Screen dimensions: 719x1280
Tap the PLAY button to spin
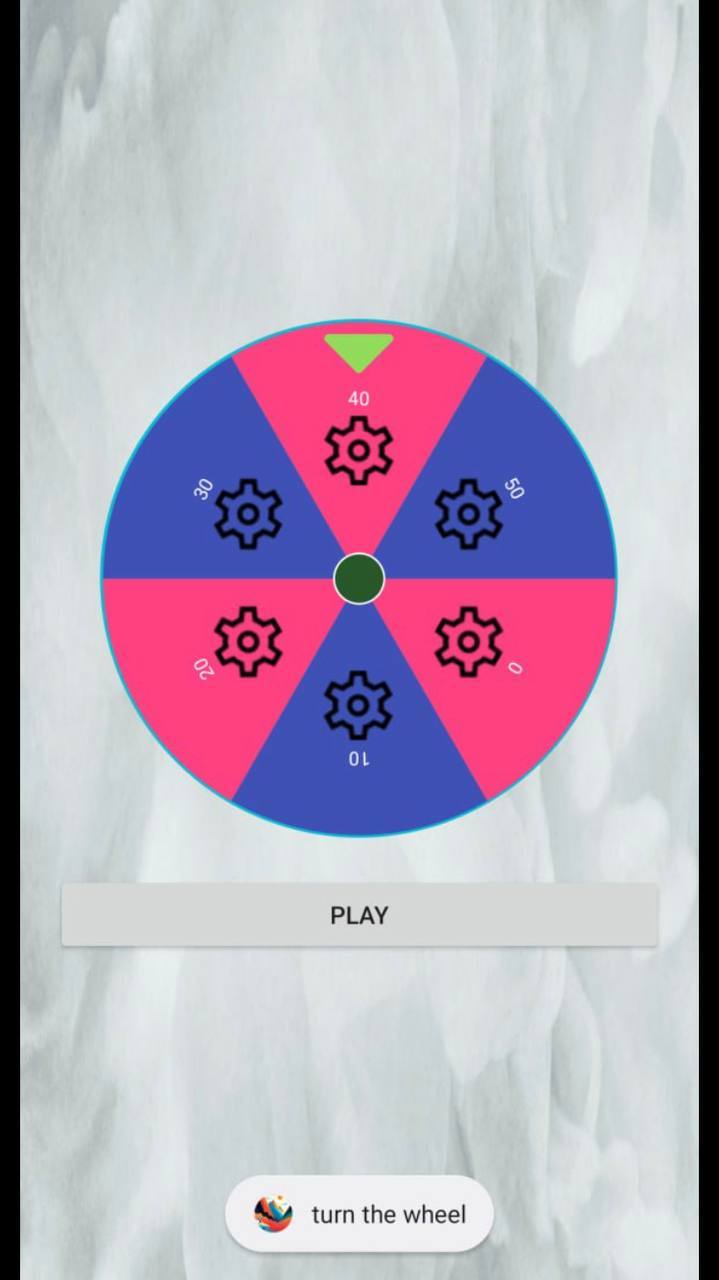coord(359,915)
